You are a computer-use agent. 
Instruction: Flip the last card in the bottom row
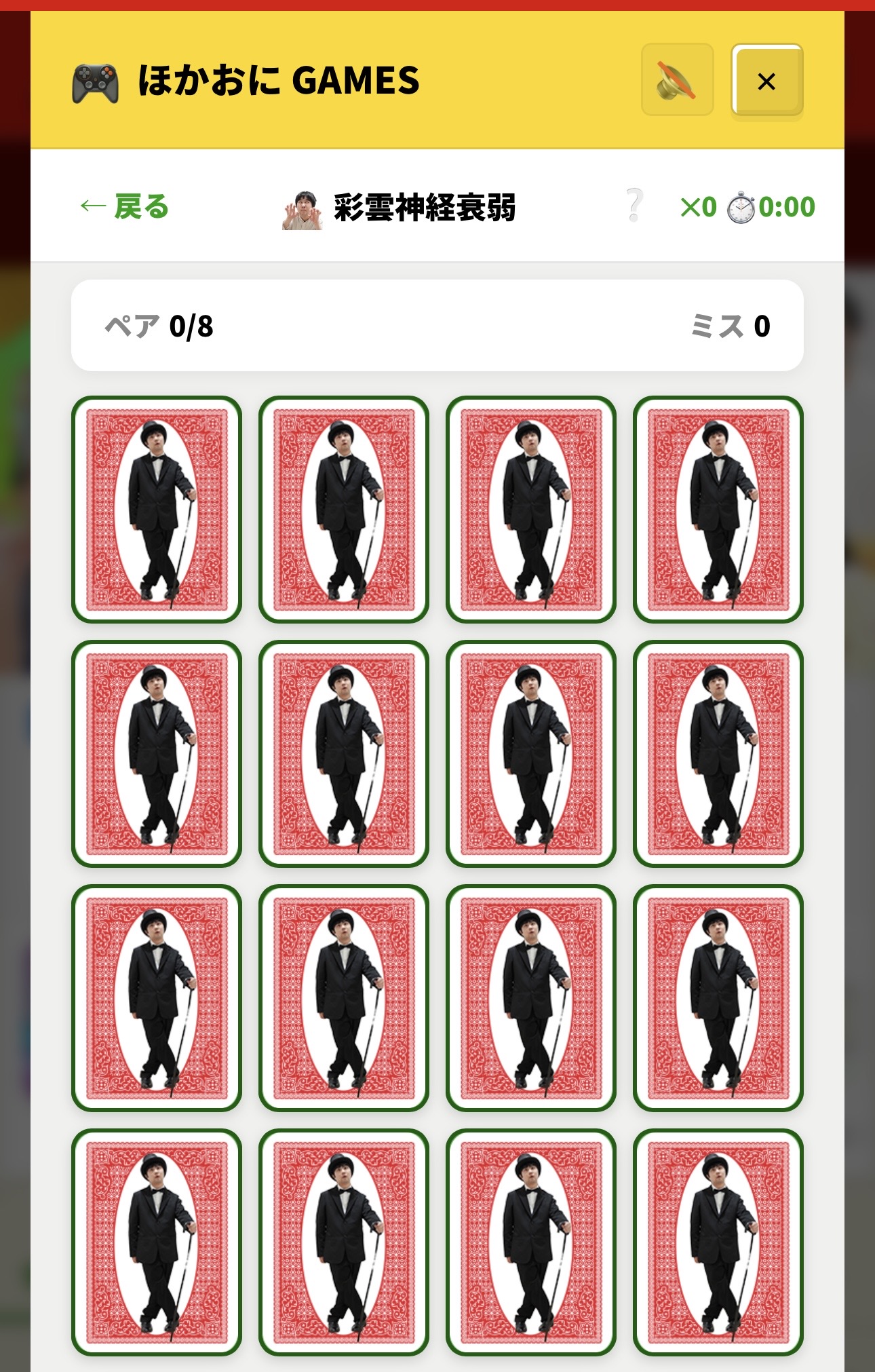tap(718, 1242)
